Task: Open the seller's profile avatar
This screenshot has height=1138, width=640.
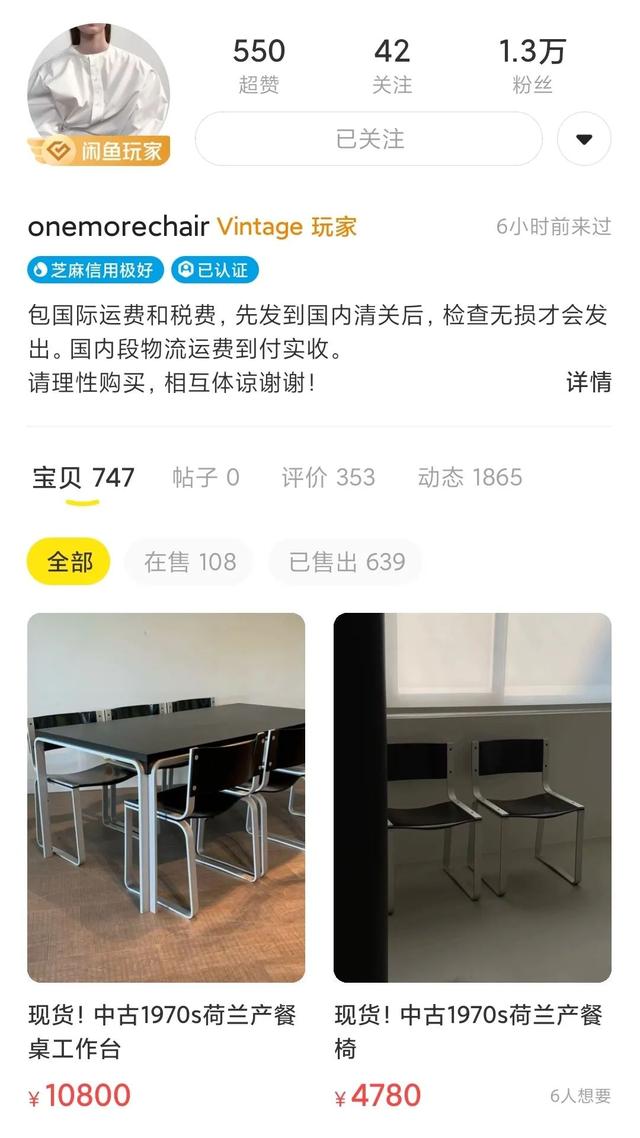Action: [x=98, y=93]
